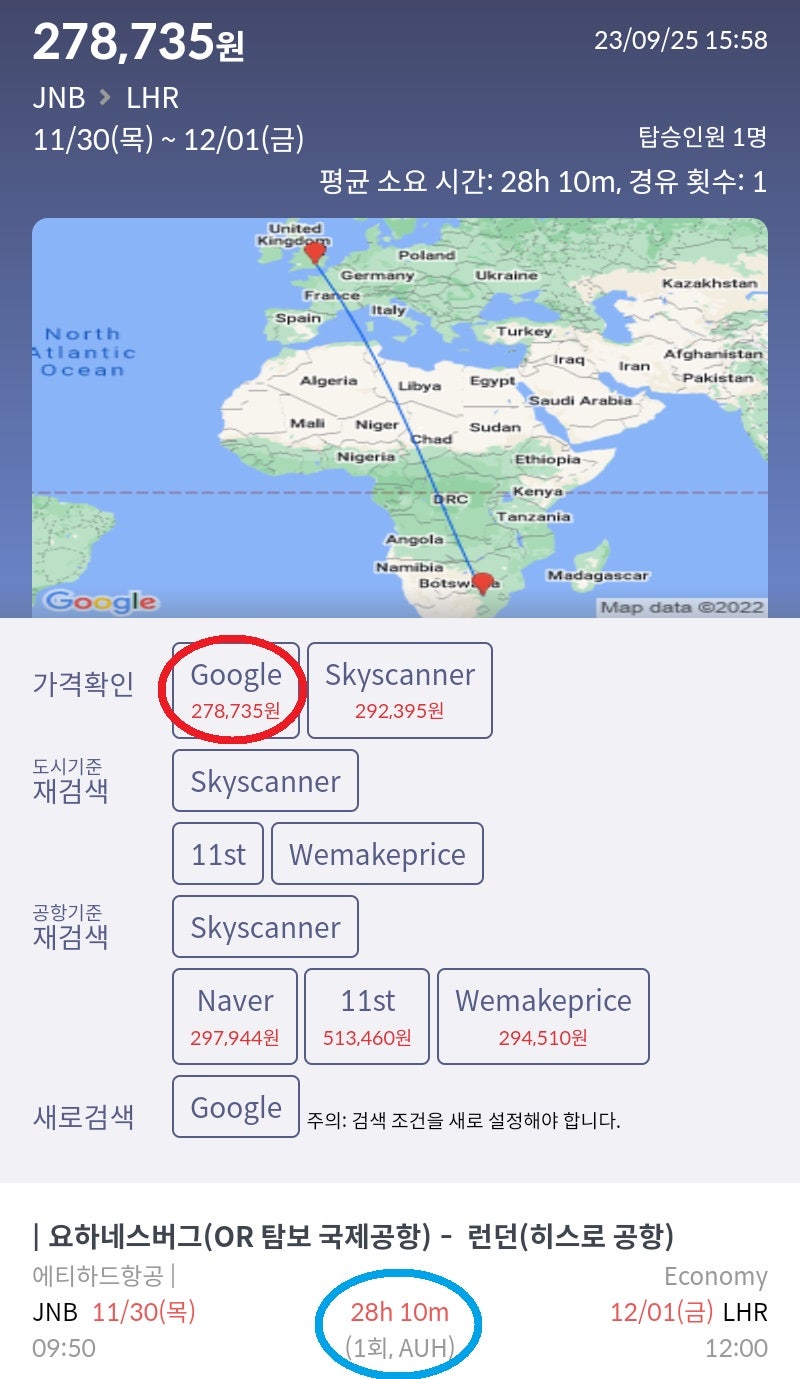The width and height of the screenshot is (800, 1379).
Task: Check the Google price of 278,735원
Action: click(236, 691)
